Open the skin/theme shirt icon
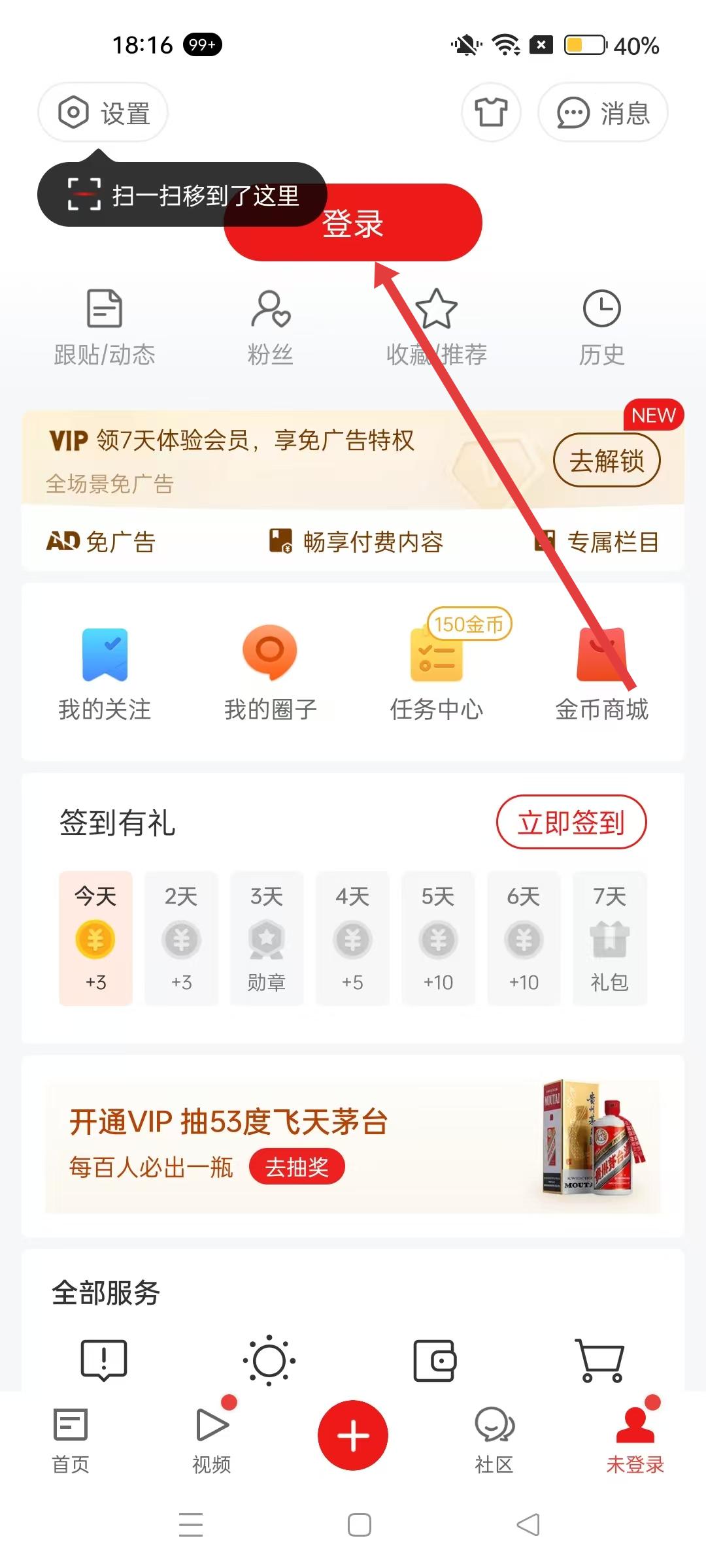Image resolution: width=706 pixels, height=1568 pixels. 491,112
